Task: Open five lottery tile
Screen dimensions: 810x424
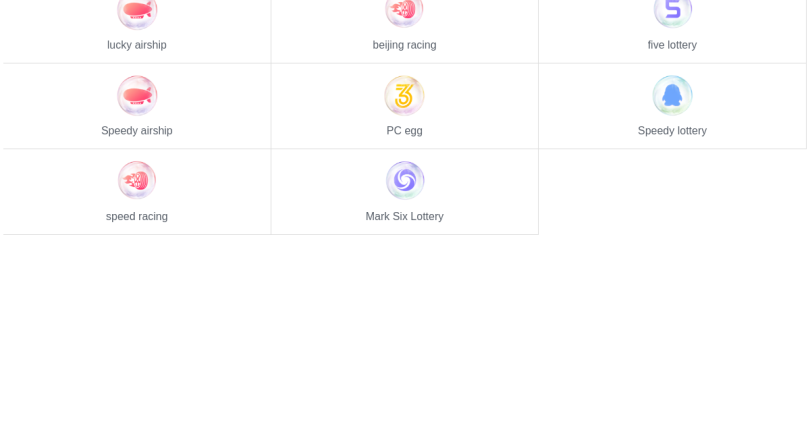Action: [672, 25]
